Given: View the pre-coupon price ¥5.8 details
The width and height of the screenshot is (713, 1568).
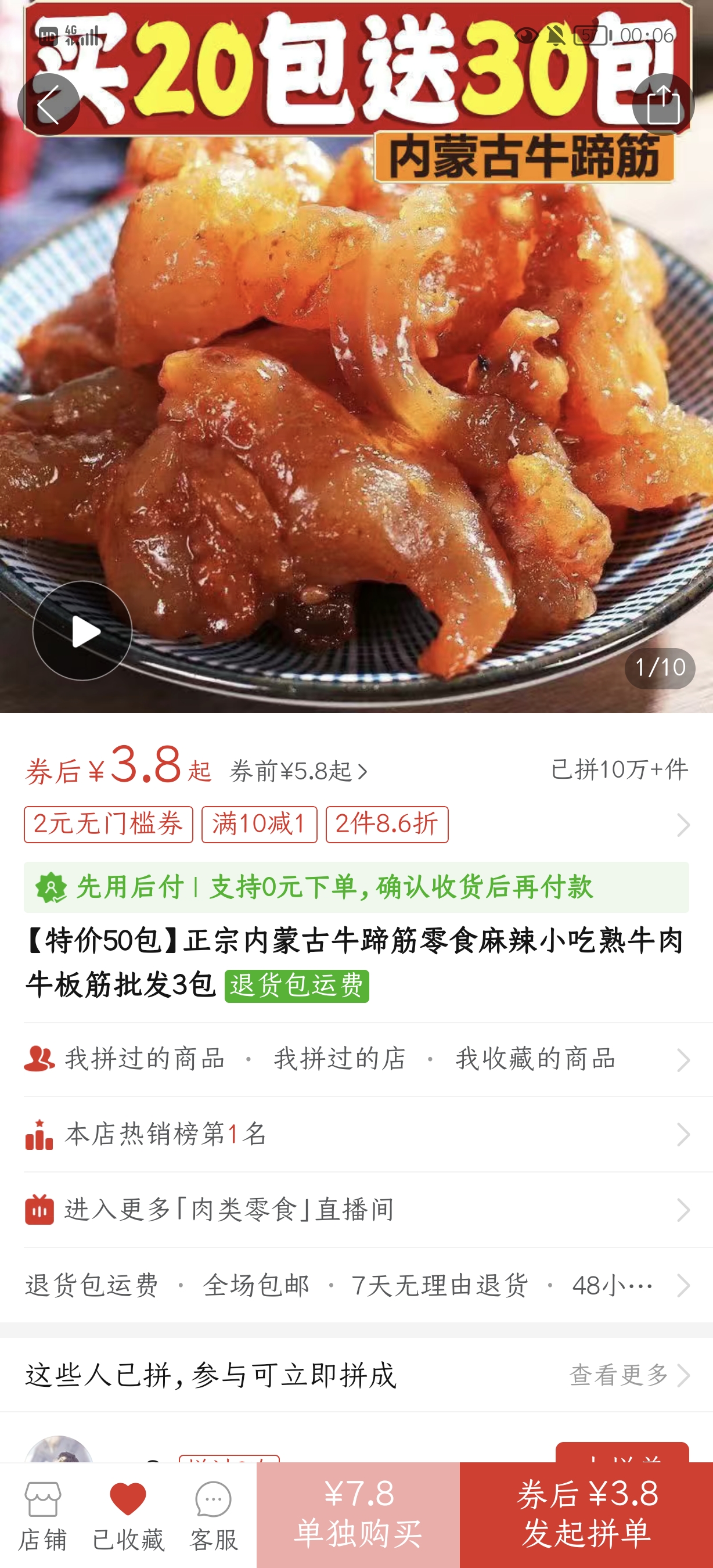Looking at the screenshot, I should tap(298, 771).
